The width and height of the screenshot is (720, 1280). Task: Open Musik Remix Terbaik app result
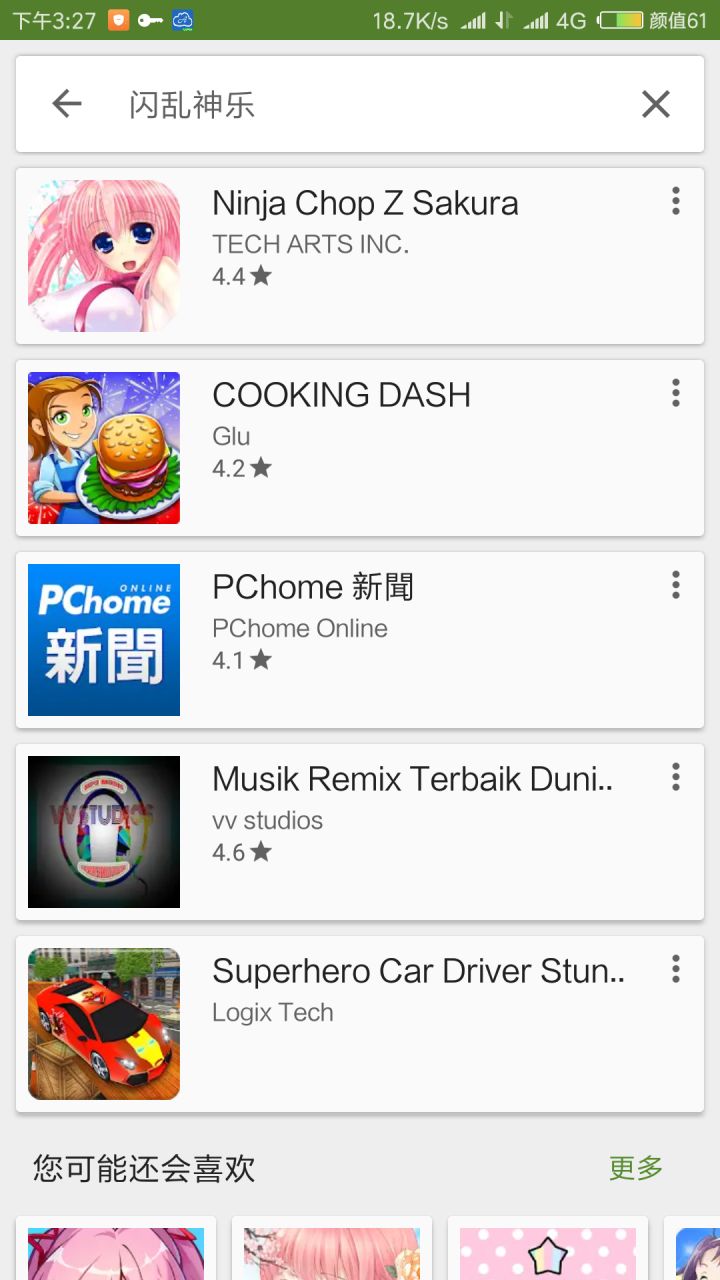click(x=360, y=832)
